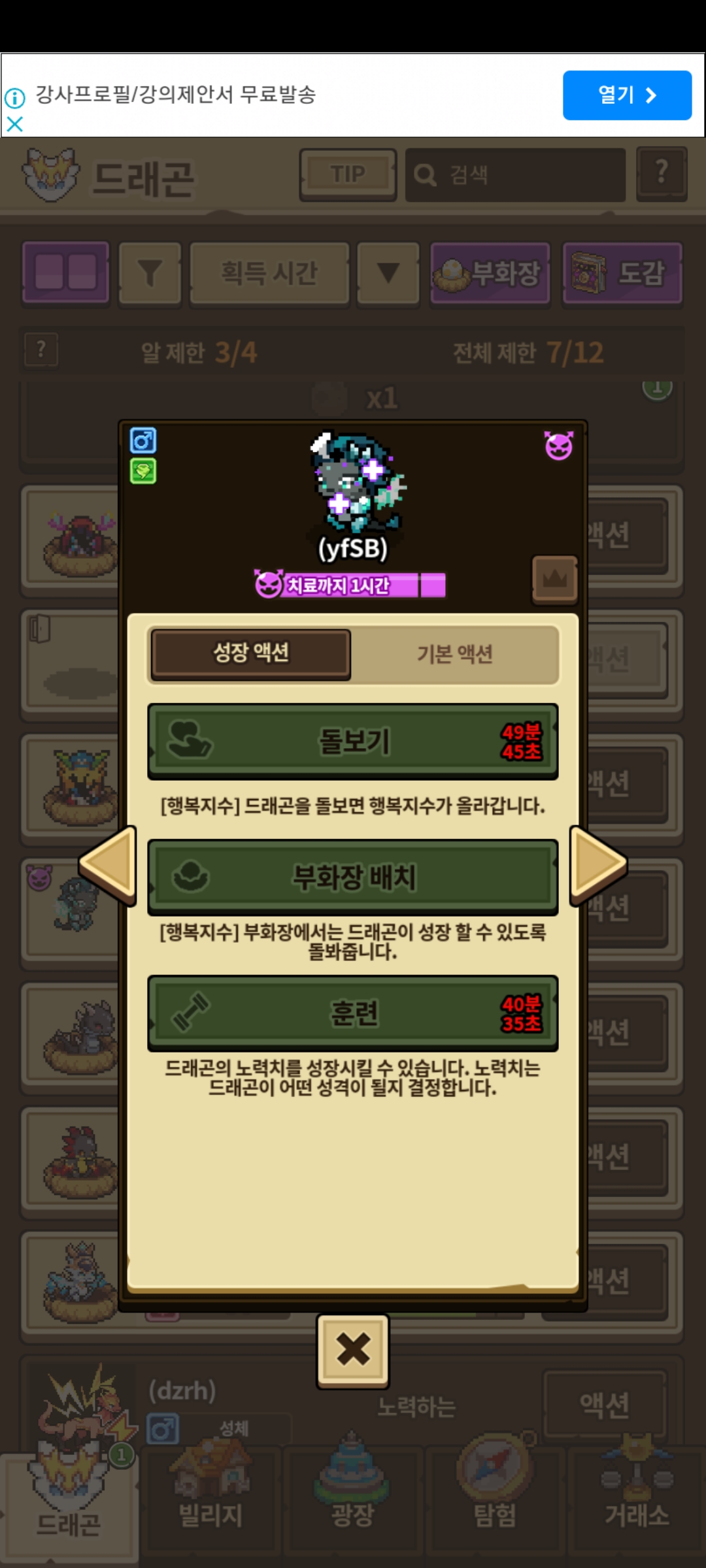Tap the 돌보기 care button

pyautogui.click(x=353, y=742)
